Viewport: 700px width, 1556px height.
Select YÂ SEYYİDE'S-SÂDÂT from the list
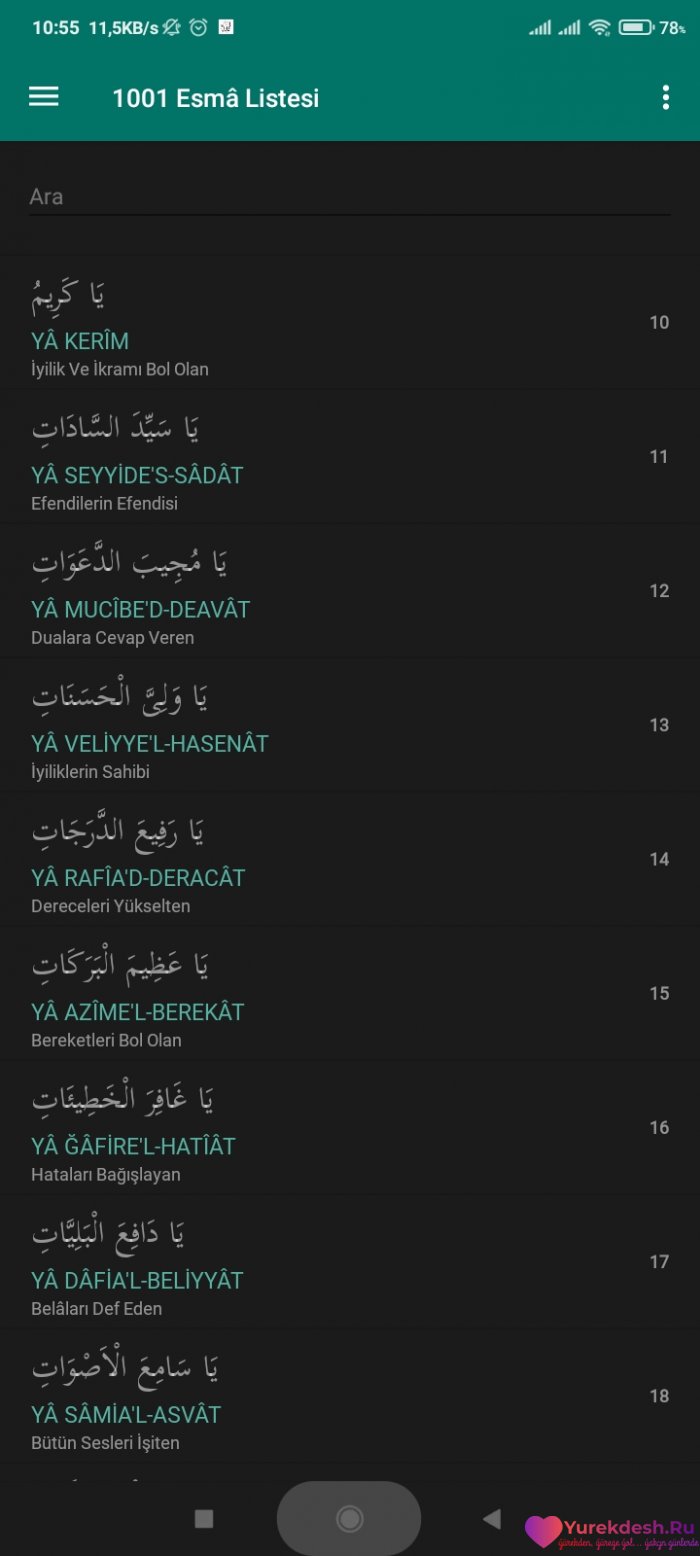349,457
